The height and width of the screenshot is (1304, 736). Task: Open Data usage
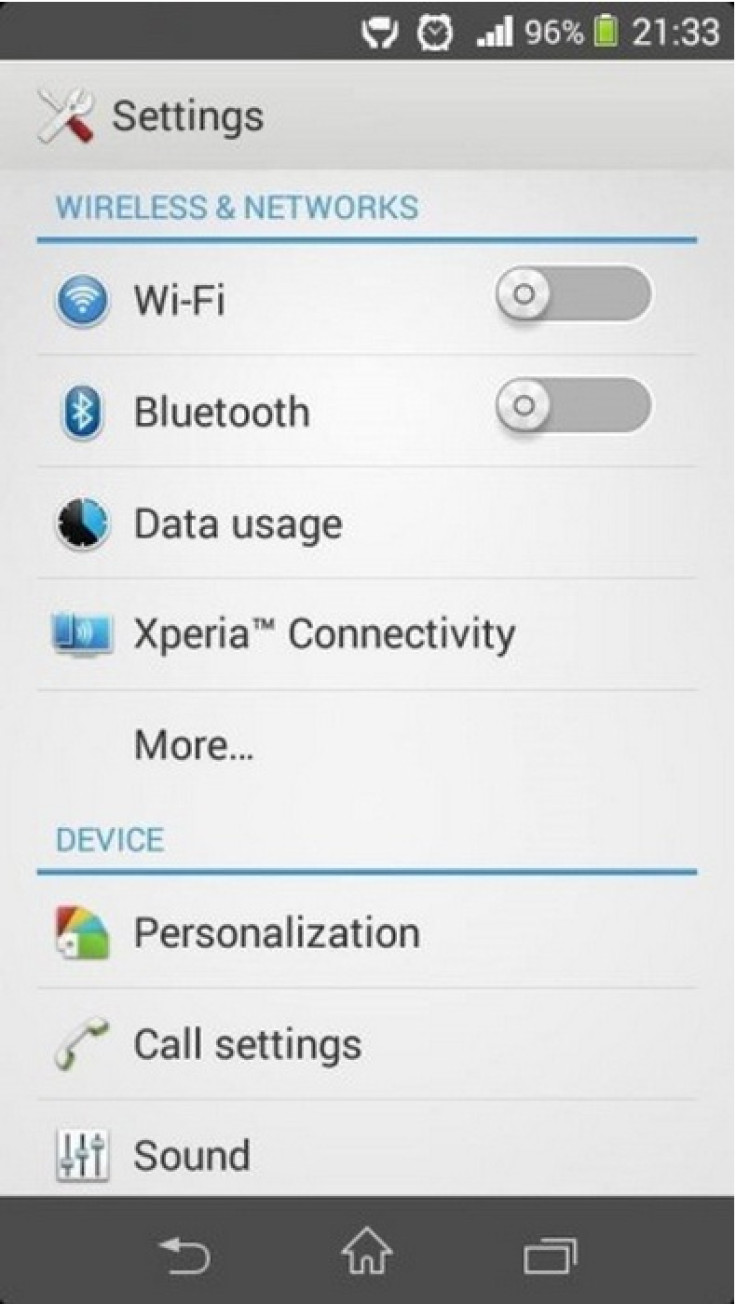point(367,523)
